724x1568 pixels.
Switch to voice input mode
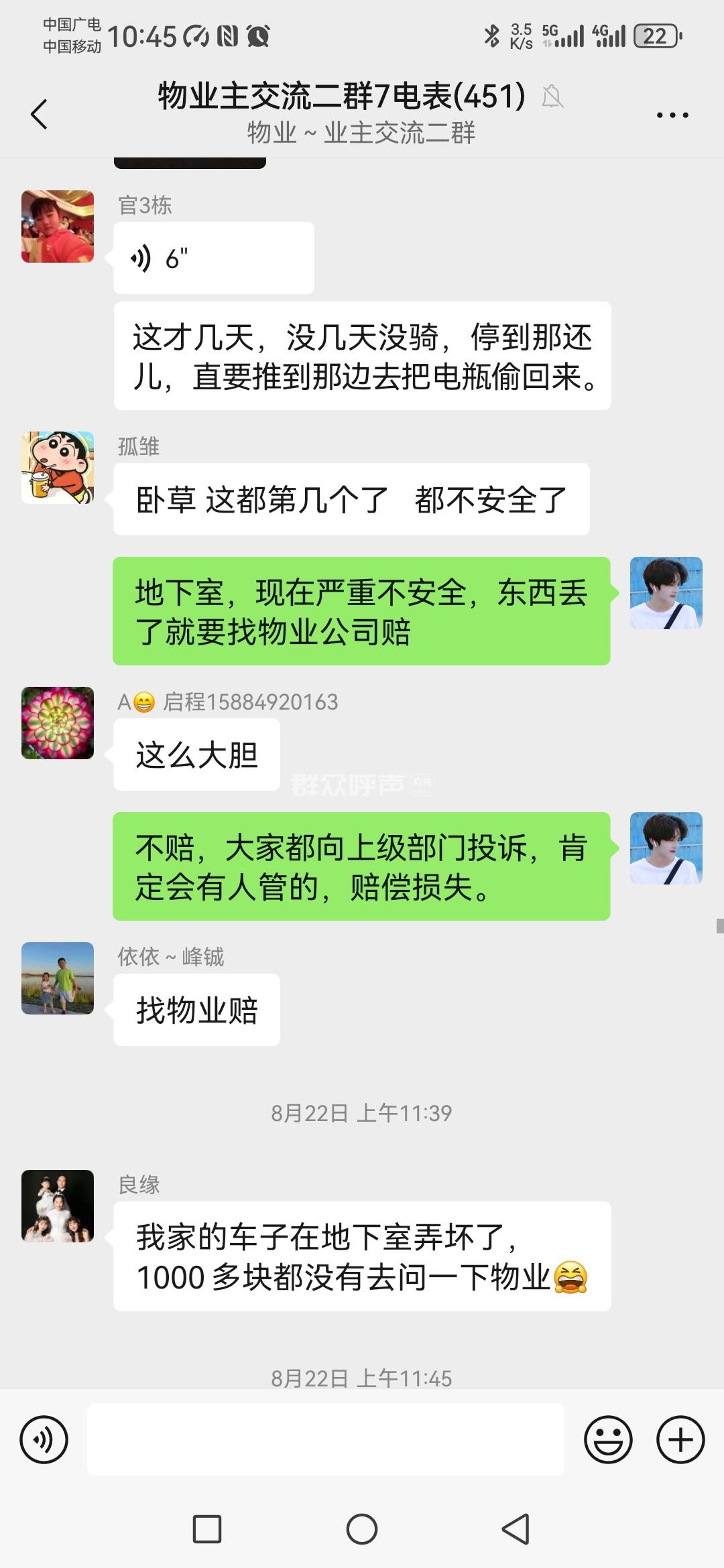click(44, 1439)
